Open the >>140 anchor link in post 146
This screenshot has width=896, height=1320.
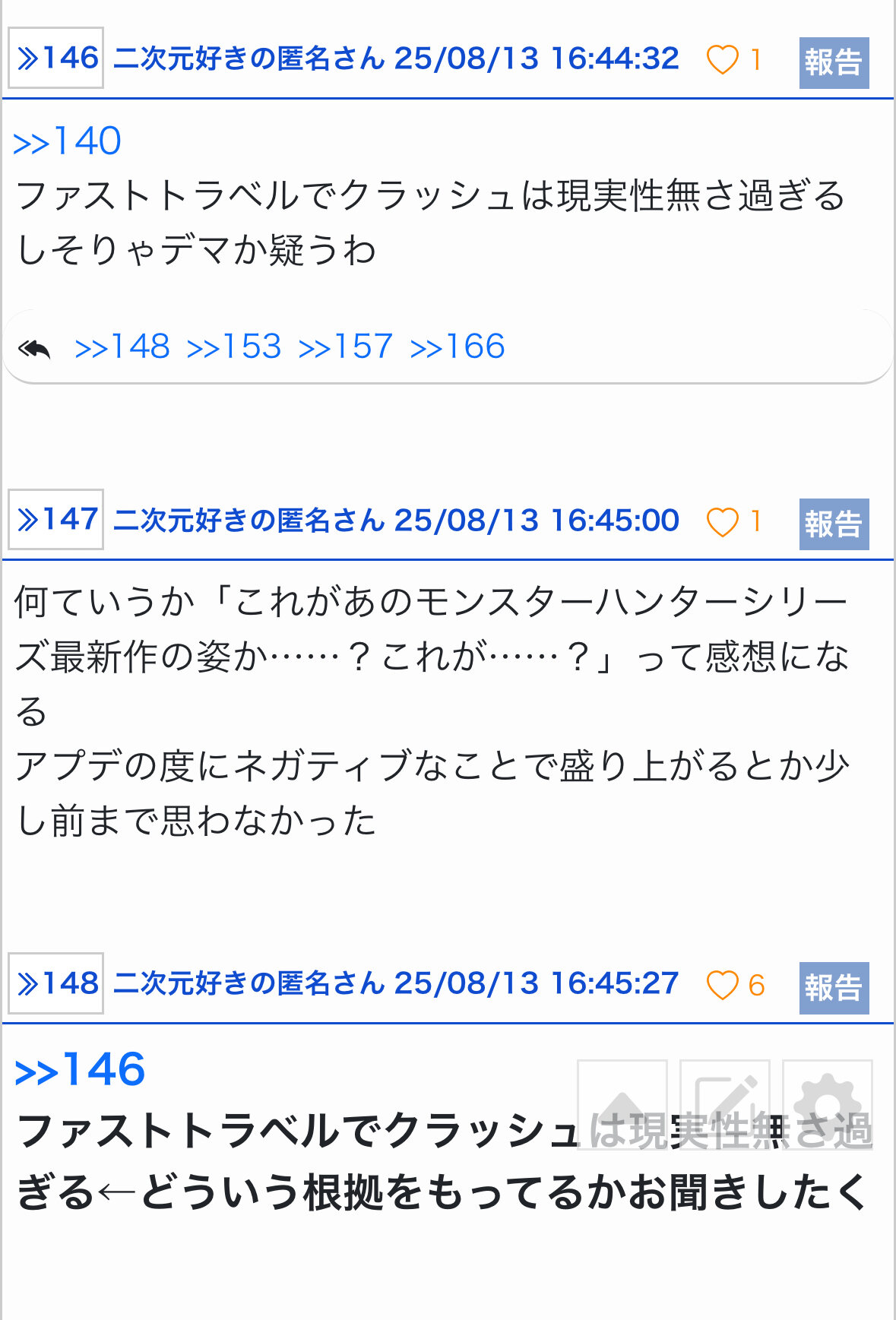67,141
